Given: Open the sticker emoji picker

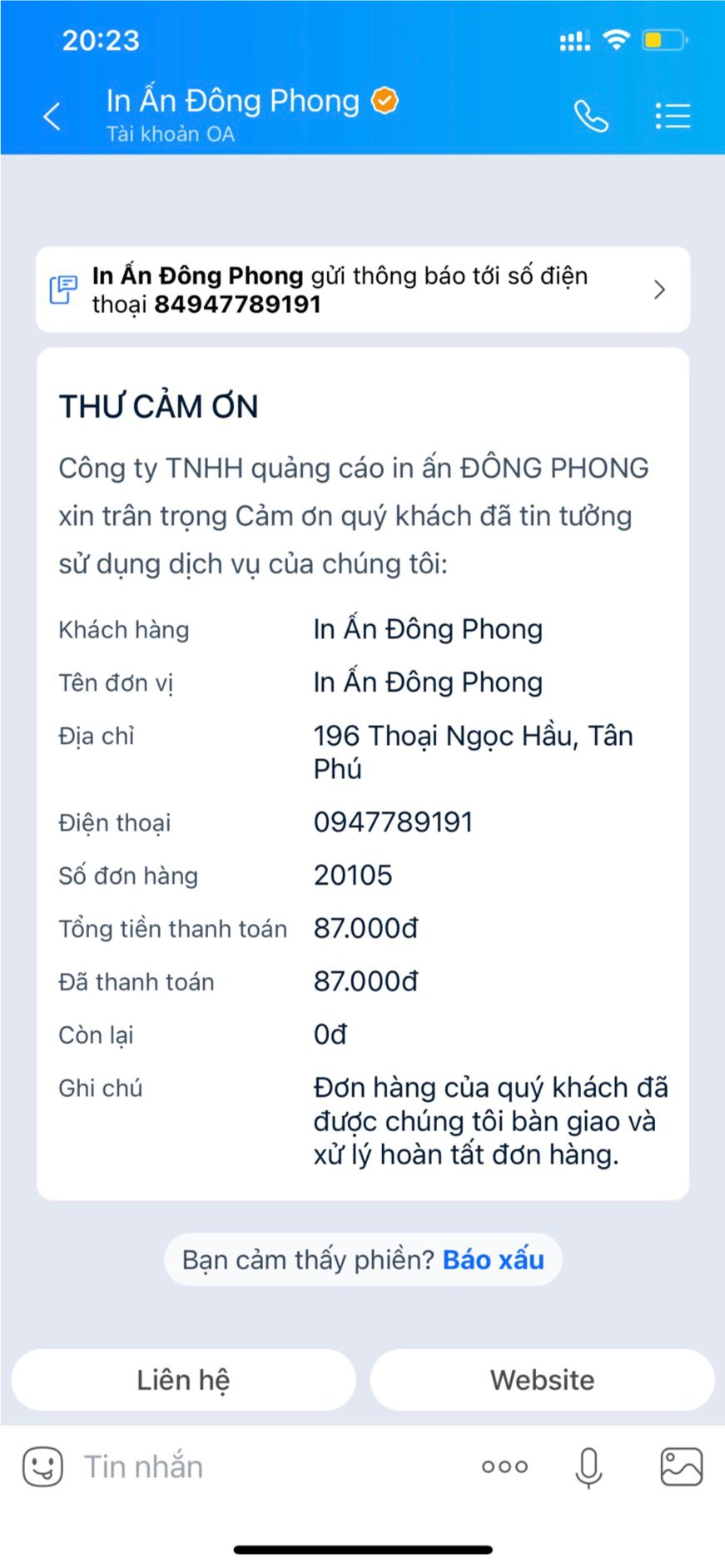Looking at the screenshot, I should [43, 1466].
